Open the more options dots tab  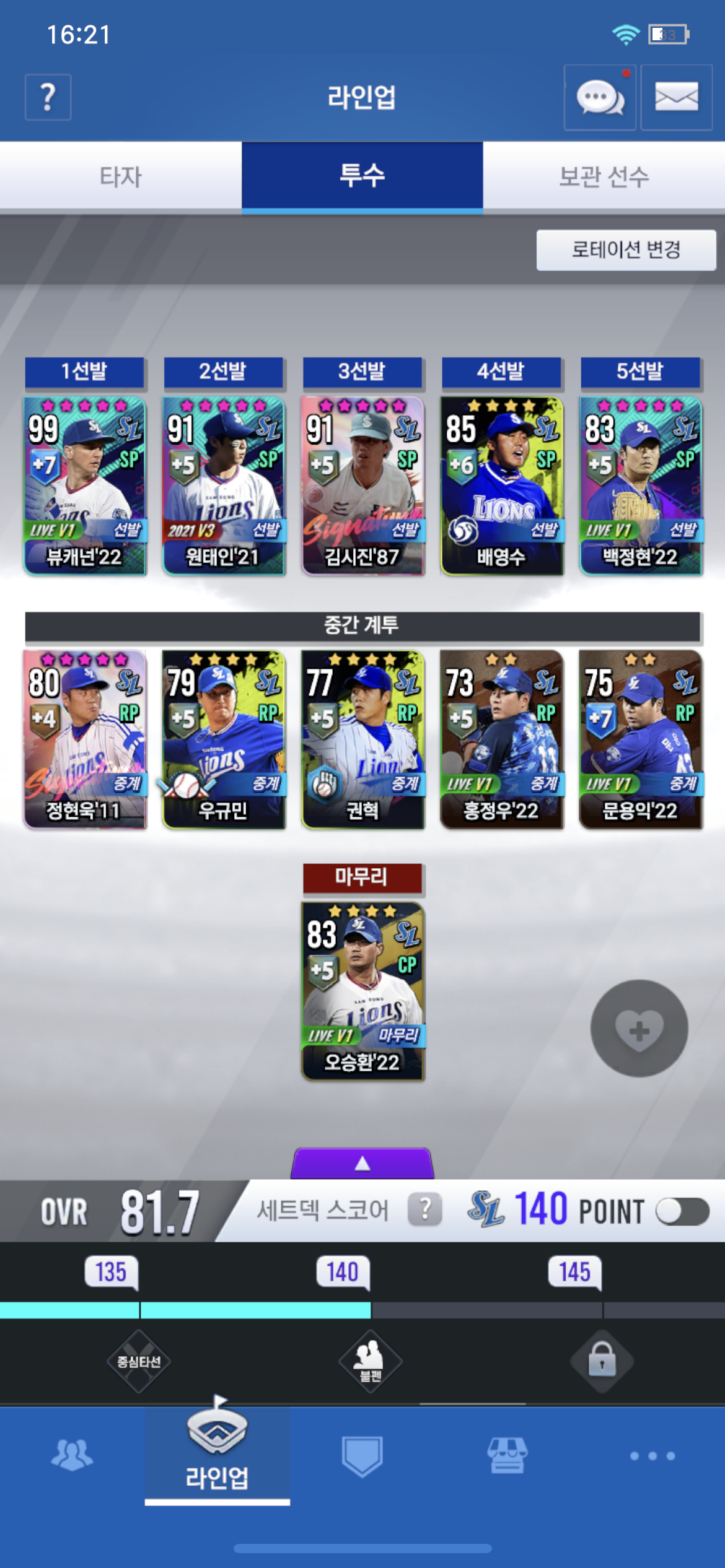point(652,1455)
